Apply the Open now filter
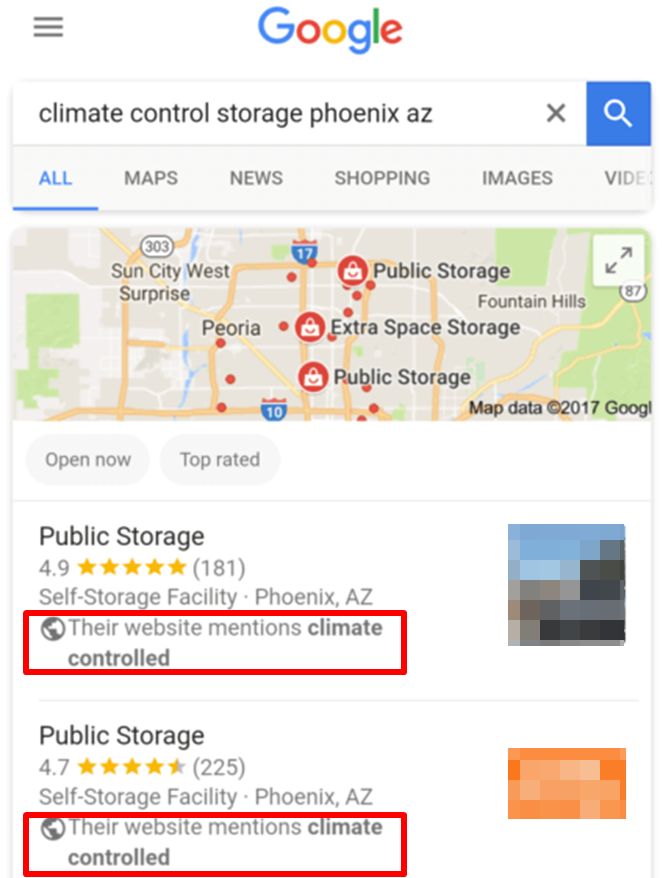663x878 pixels. point(88,460)
